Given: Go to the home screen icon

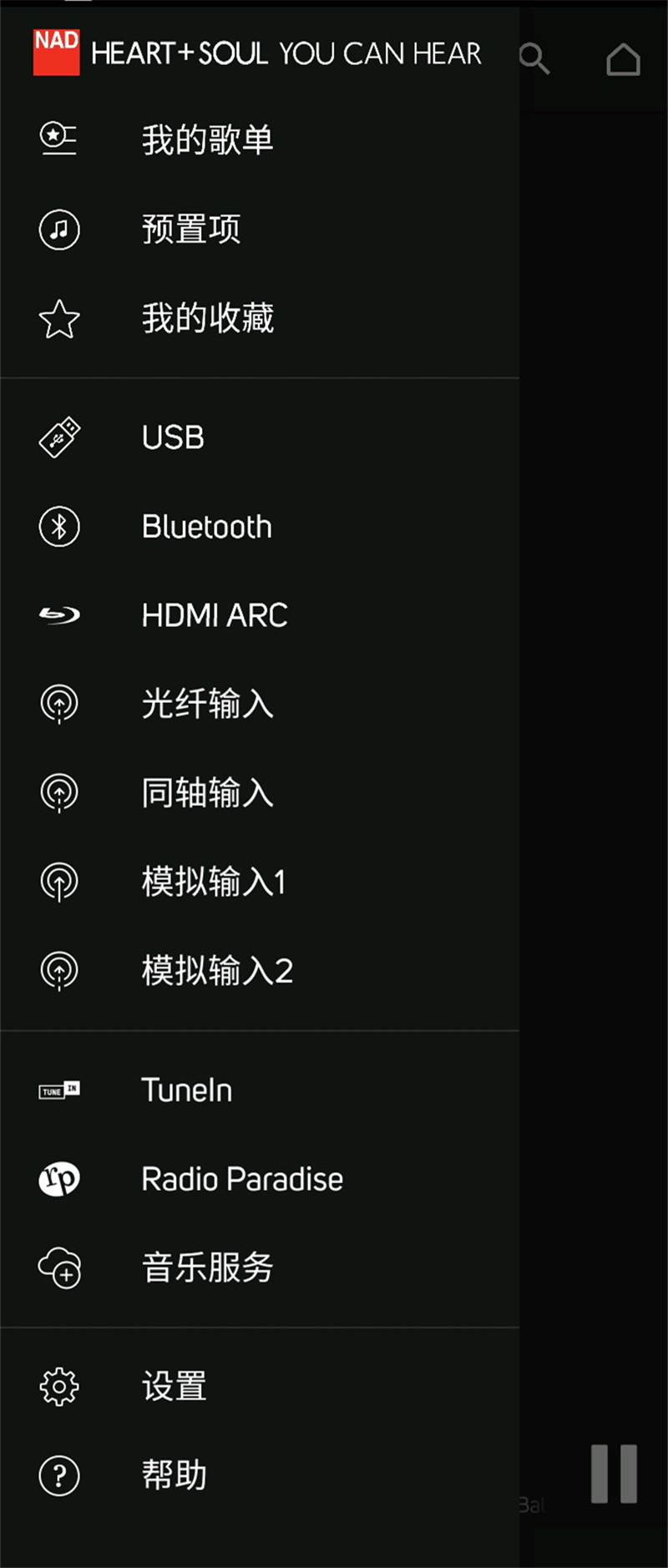Looking at the screenshot, I should tap(623, 59).
